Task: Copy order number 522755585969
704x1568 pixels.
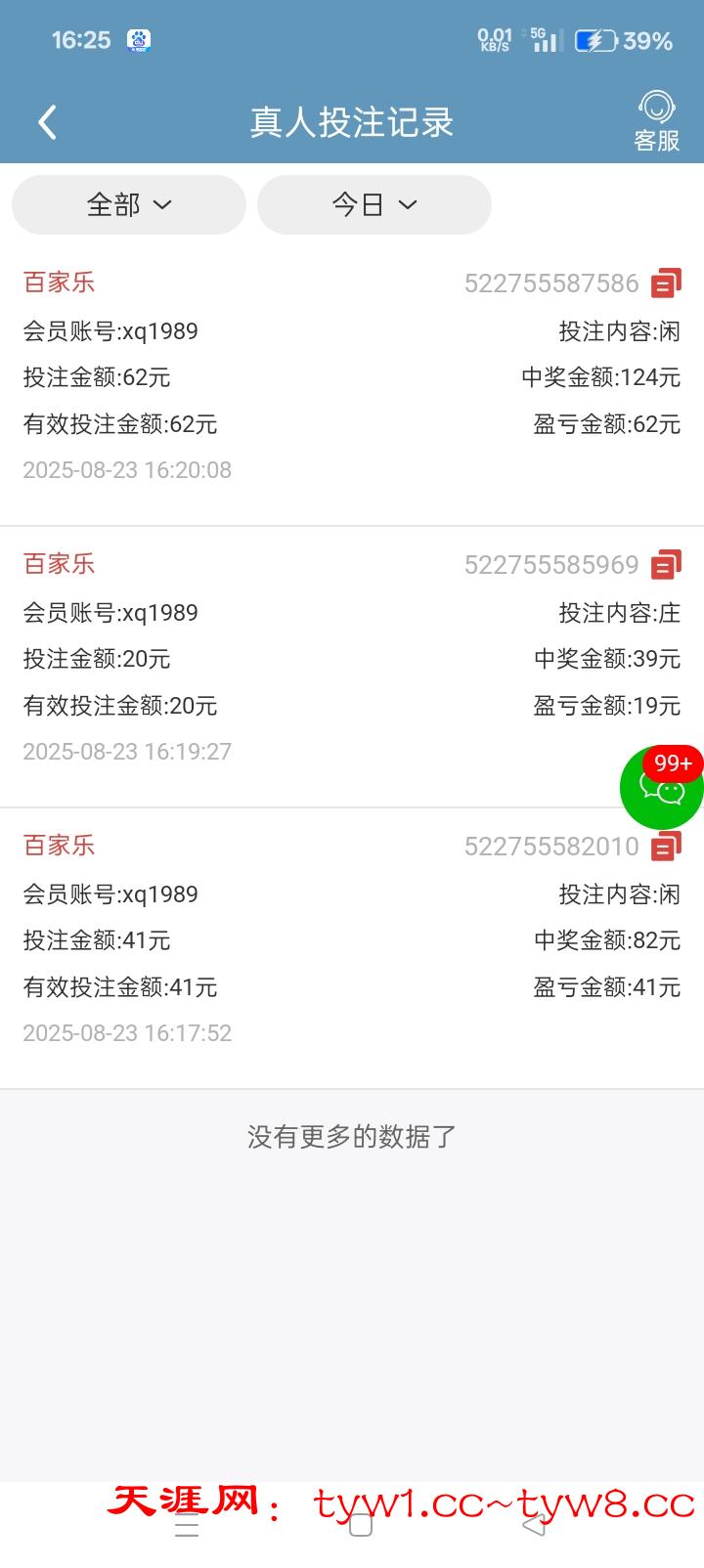Action: [667, 565]
